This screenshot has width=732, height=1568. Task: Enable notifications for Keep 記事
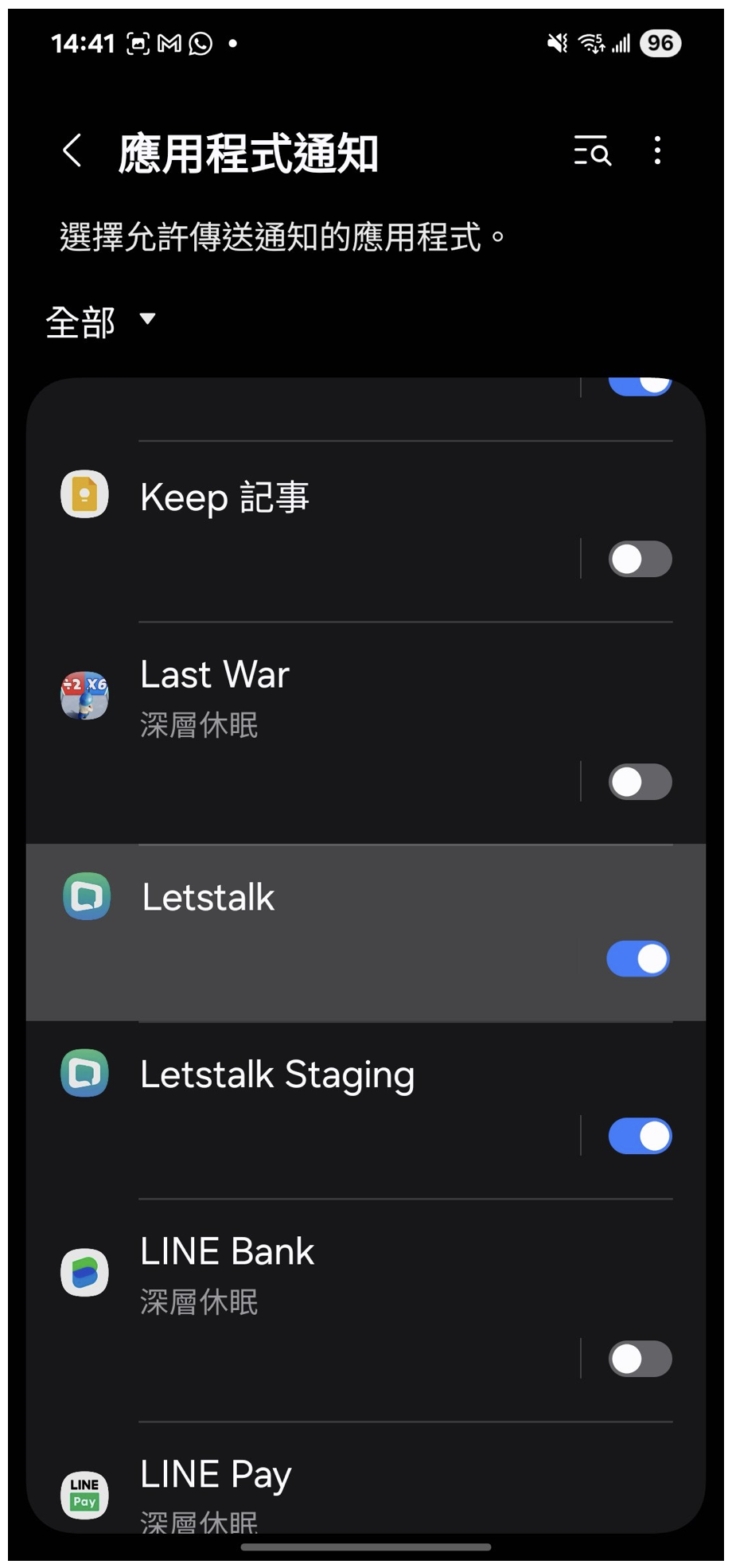coord(640,560)
